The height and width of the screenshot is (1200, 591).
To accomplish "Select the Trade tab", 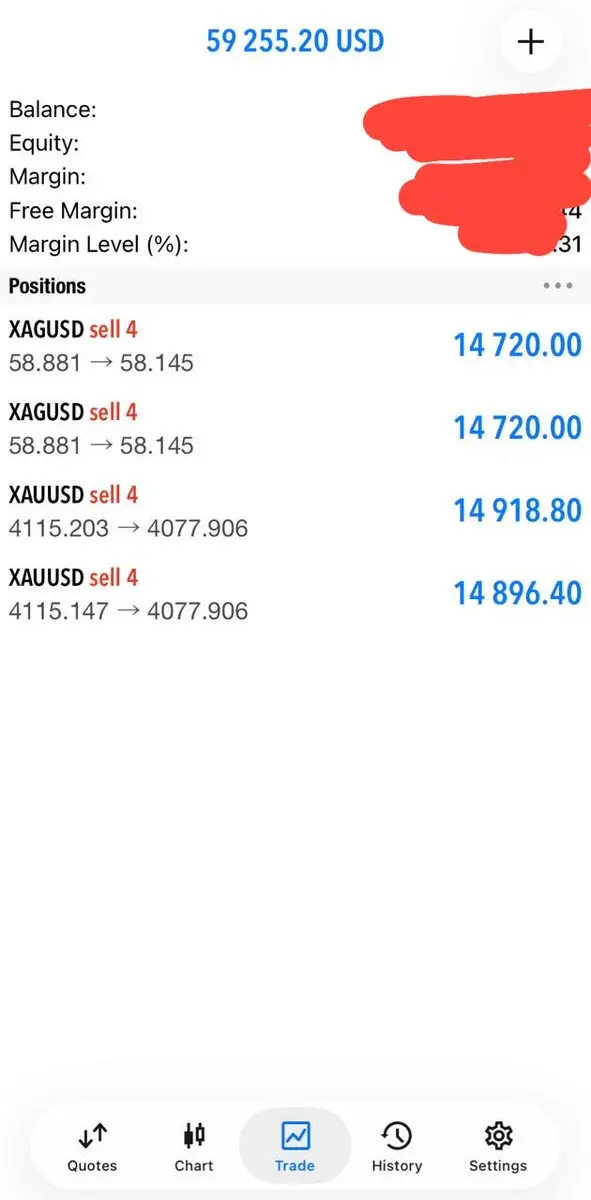I will [x=295, y=1146].
